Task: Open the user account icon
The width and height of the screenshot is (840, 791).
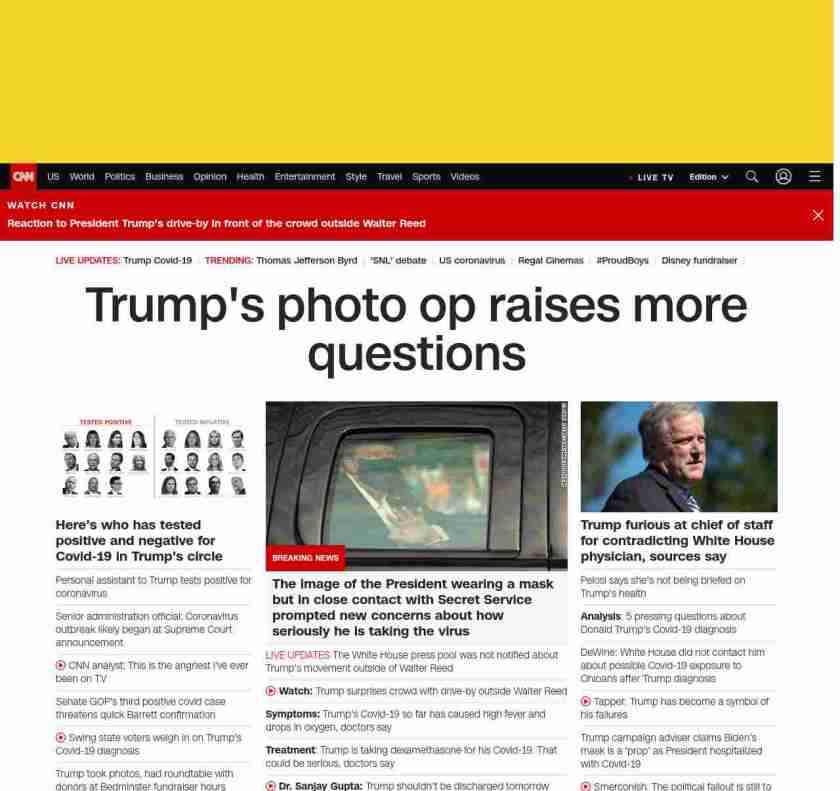Action: pyautogui.click(x=783, y=177)
